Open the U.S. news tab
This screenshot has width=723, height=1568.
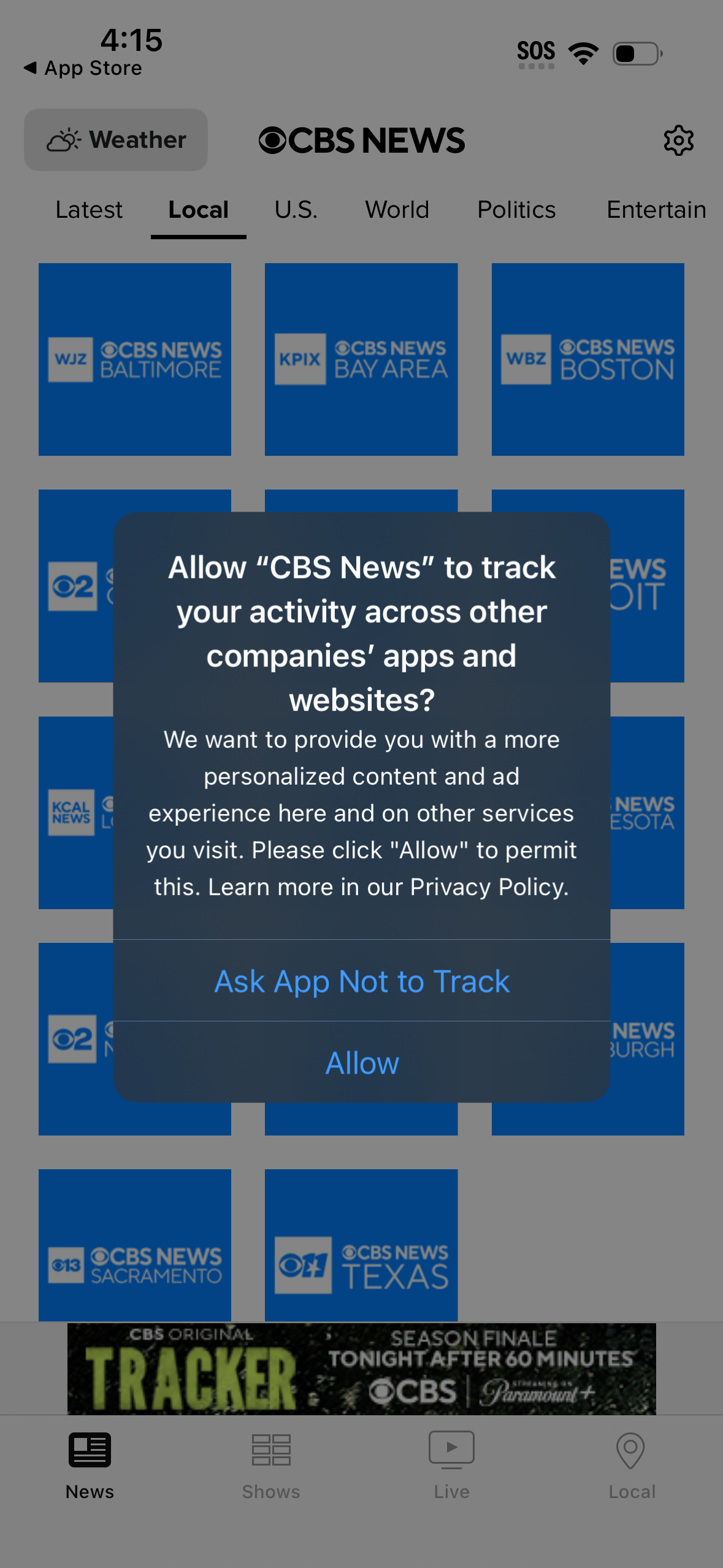click(x=296, y=210)
